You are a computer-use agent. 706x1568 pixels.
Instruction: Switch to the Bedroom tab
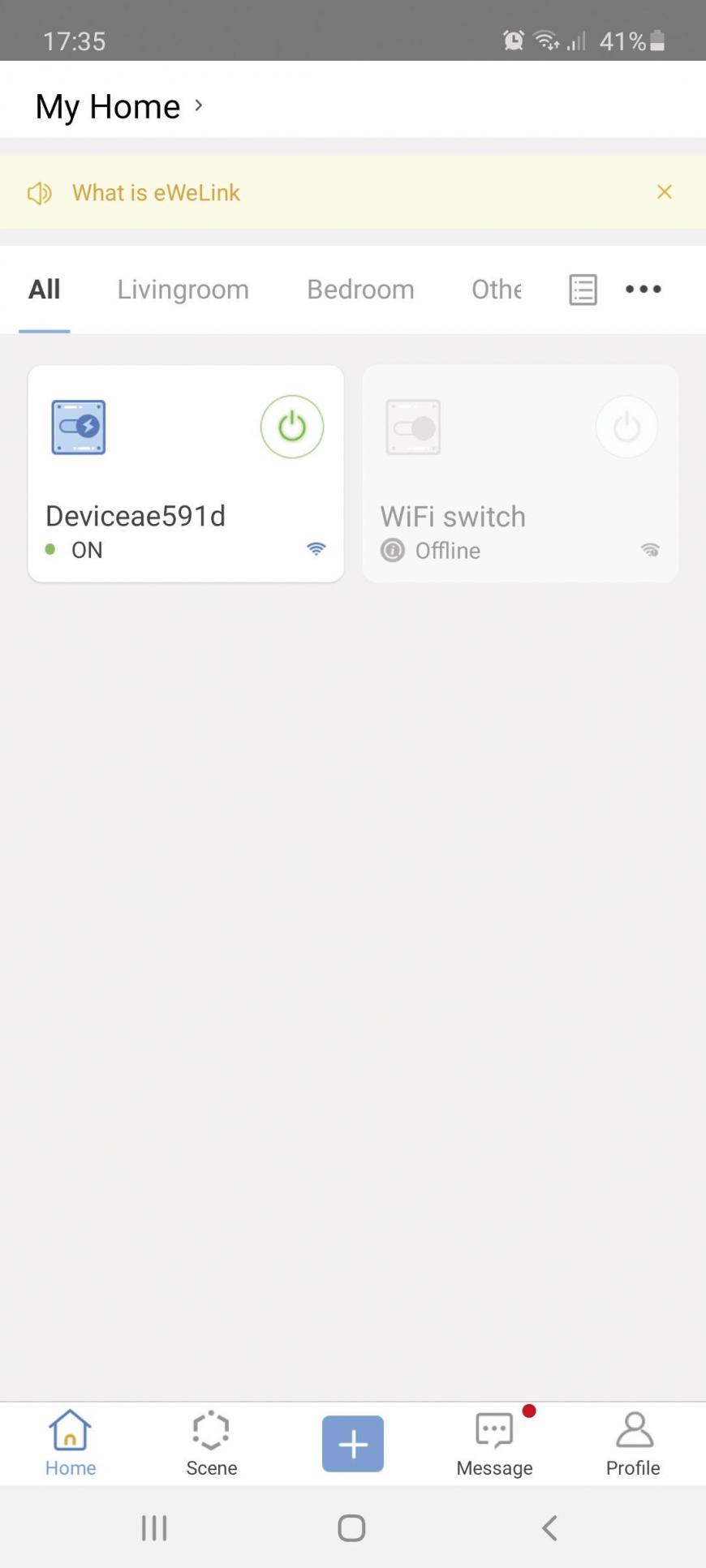point(360,290)
